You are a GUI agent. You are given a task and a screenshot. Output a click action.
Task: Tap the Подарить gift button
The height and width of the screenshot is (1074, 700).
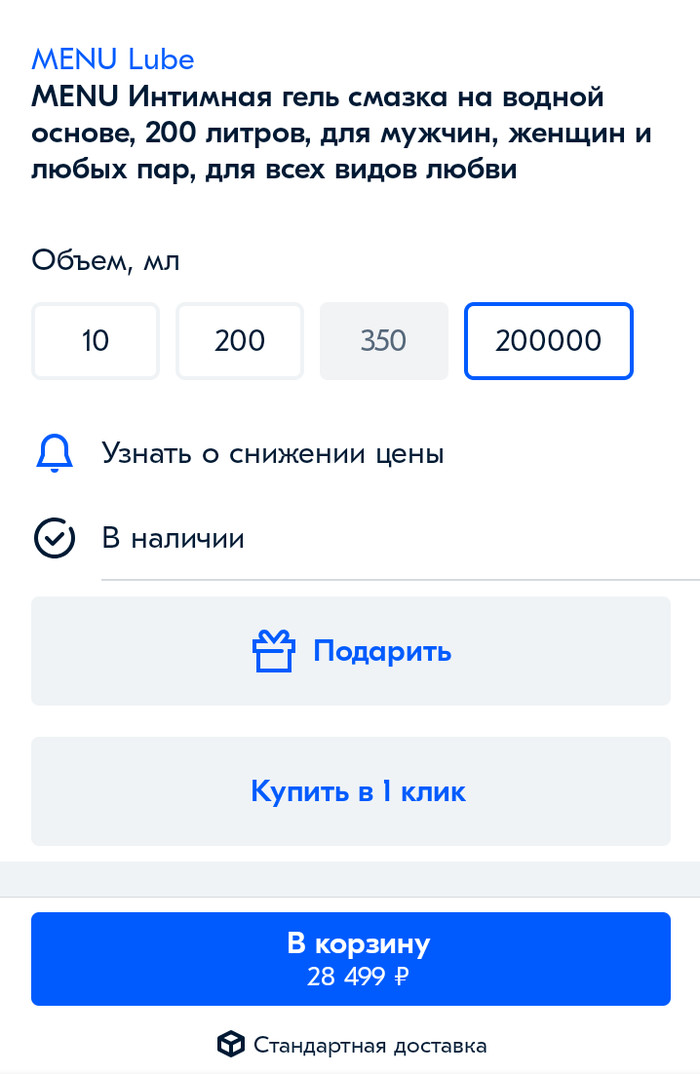pos(350,652)
